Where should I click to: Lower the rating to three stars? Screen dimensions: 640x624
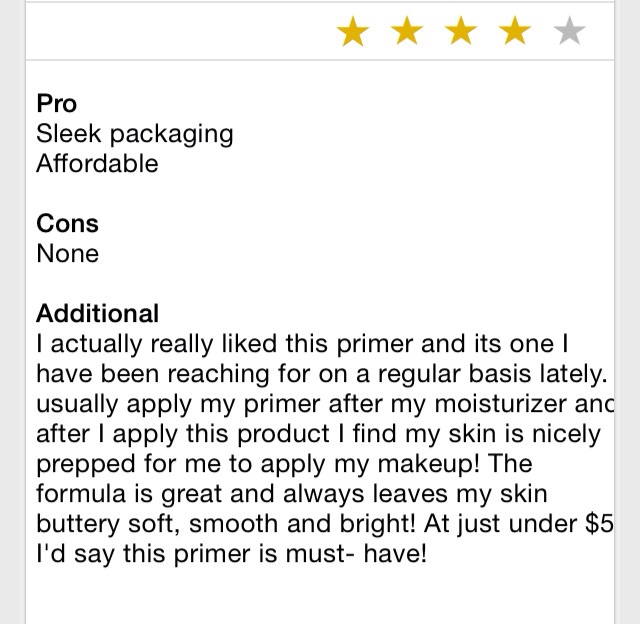pos(461,31)
